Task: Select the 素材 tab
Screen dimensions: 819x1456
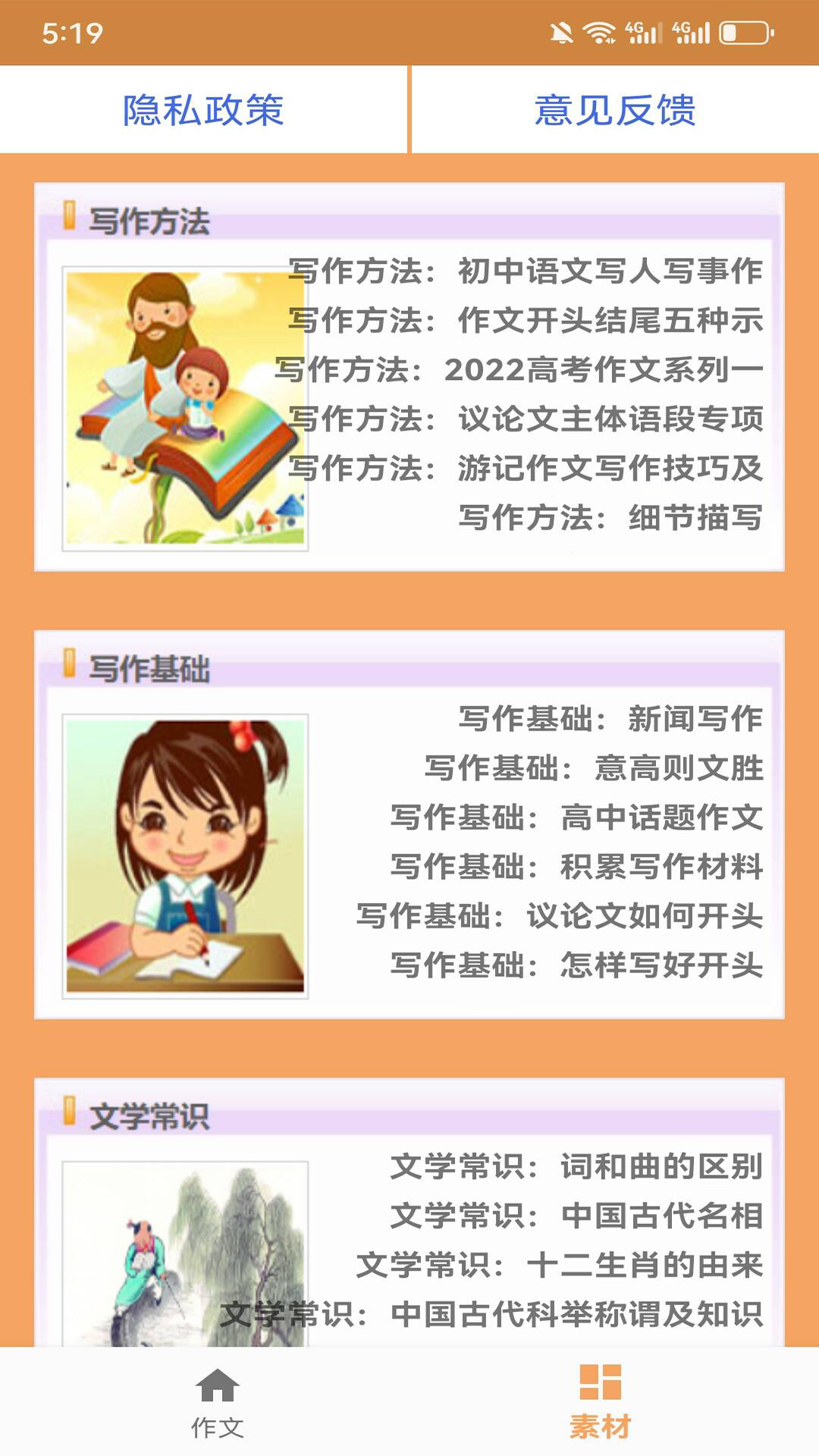Action: coord(600,1403)
